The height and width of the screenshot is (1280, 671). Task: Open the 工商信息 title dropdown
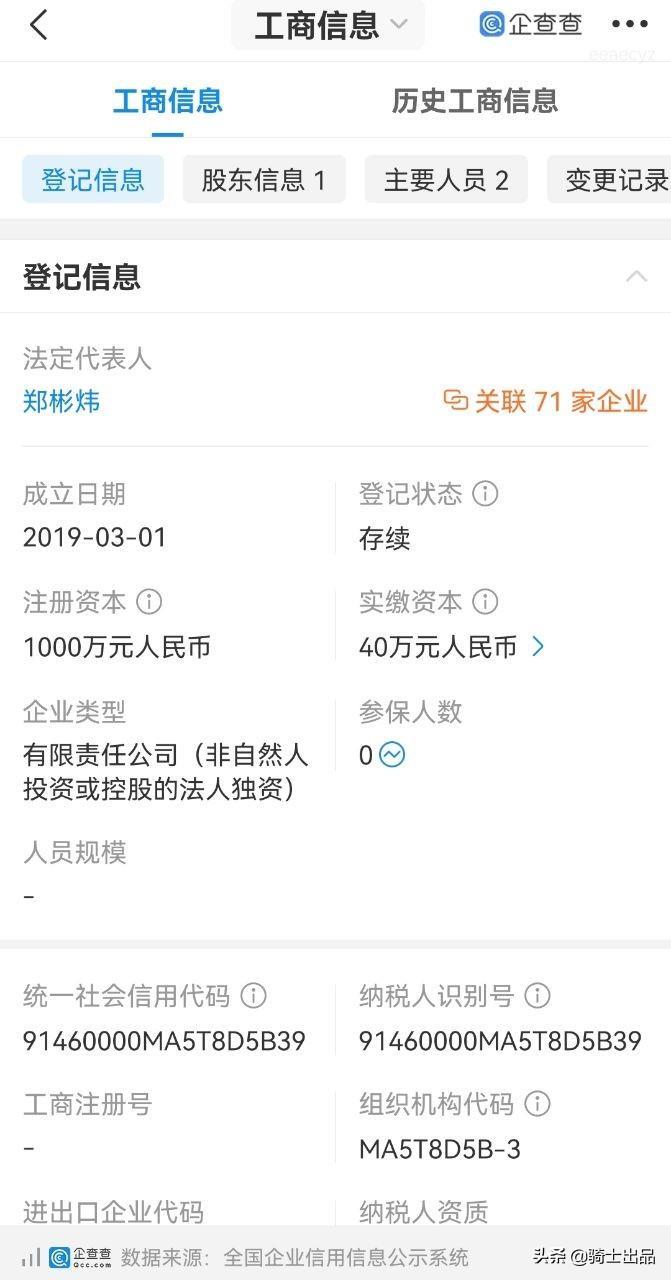[x=329, y=26]
